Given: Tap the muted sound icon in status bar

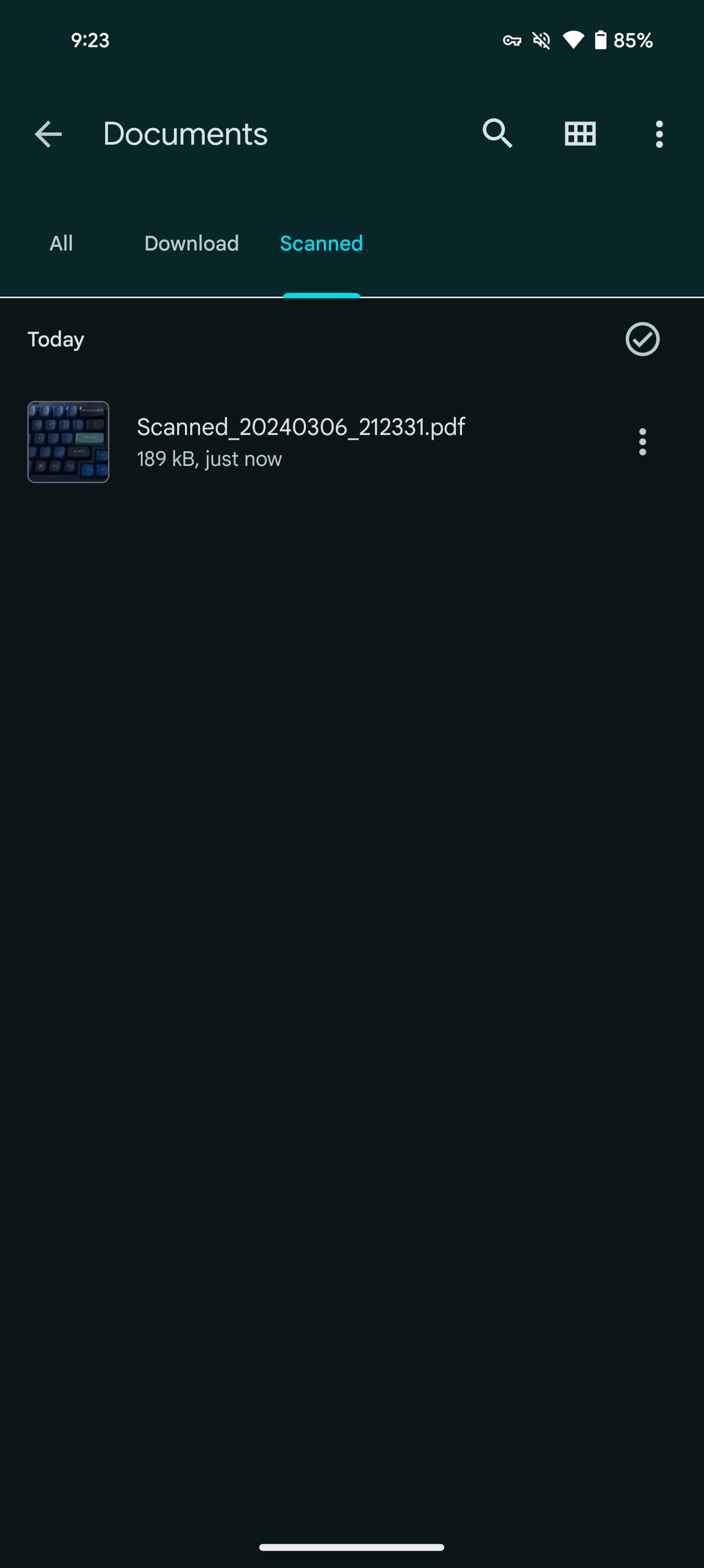Looking at the screenshot, I should (541, 40).
